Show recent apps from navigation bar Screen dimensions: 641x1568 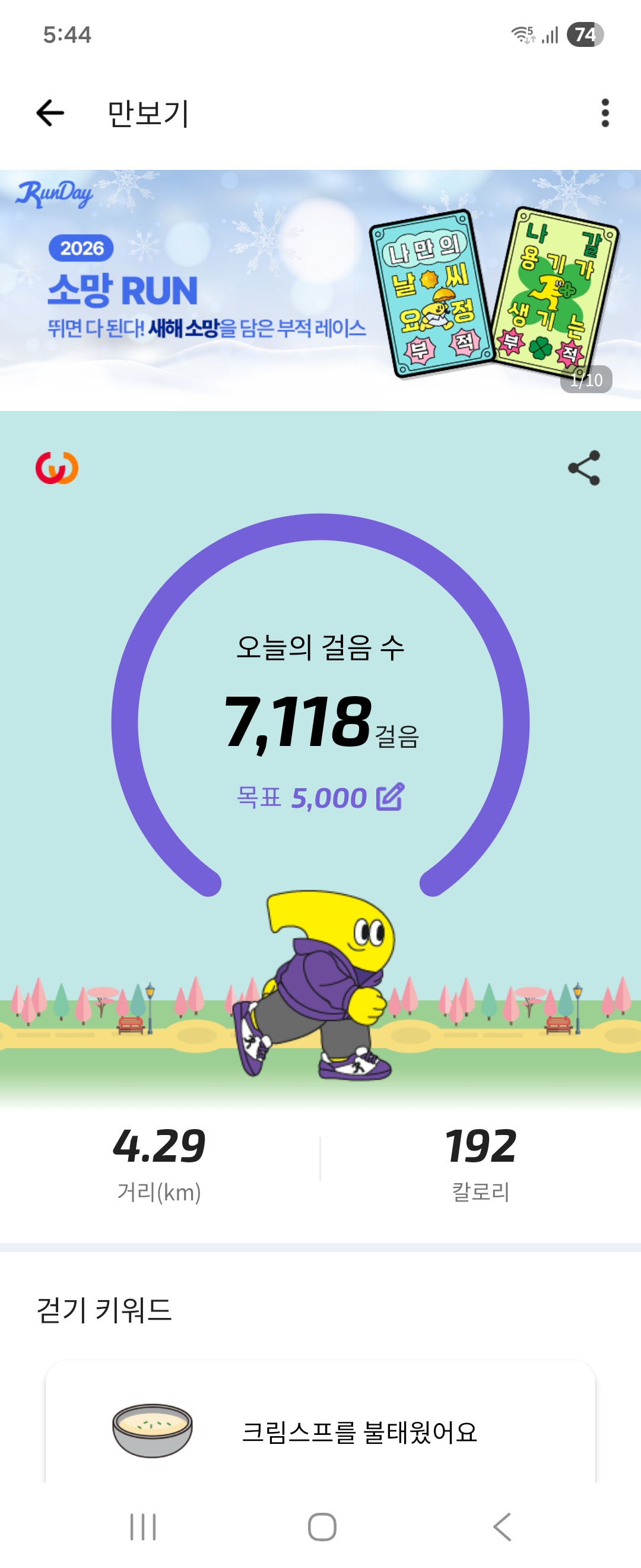tap(144, 1526)
